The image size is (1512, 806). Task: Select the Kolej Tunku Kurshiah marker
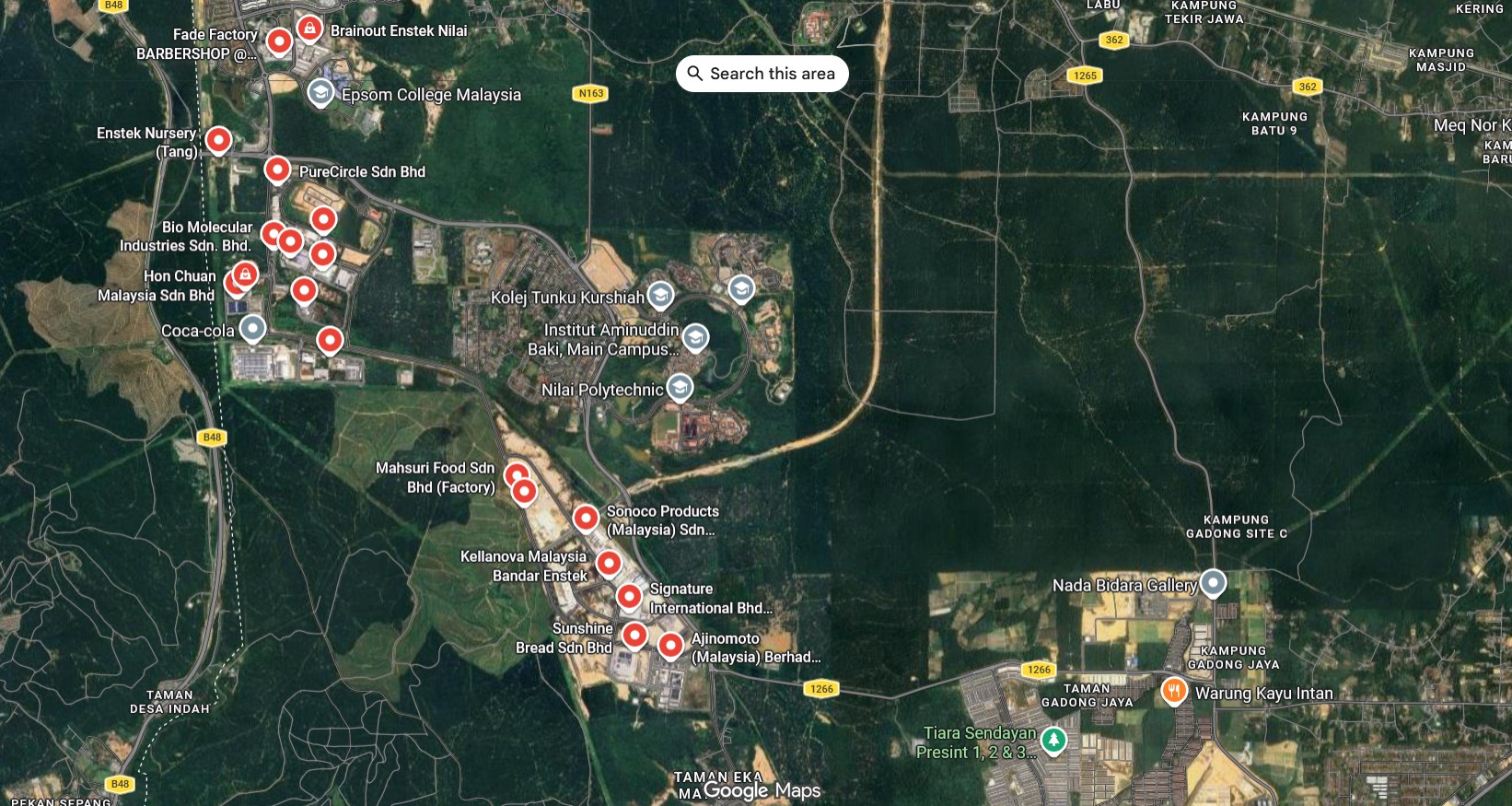tap(660, 295)
